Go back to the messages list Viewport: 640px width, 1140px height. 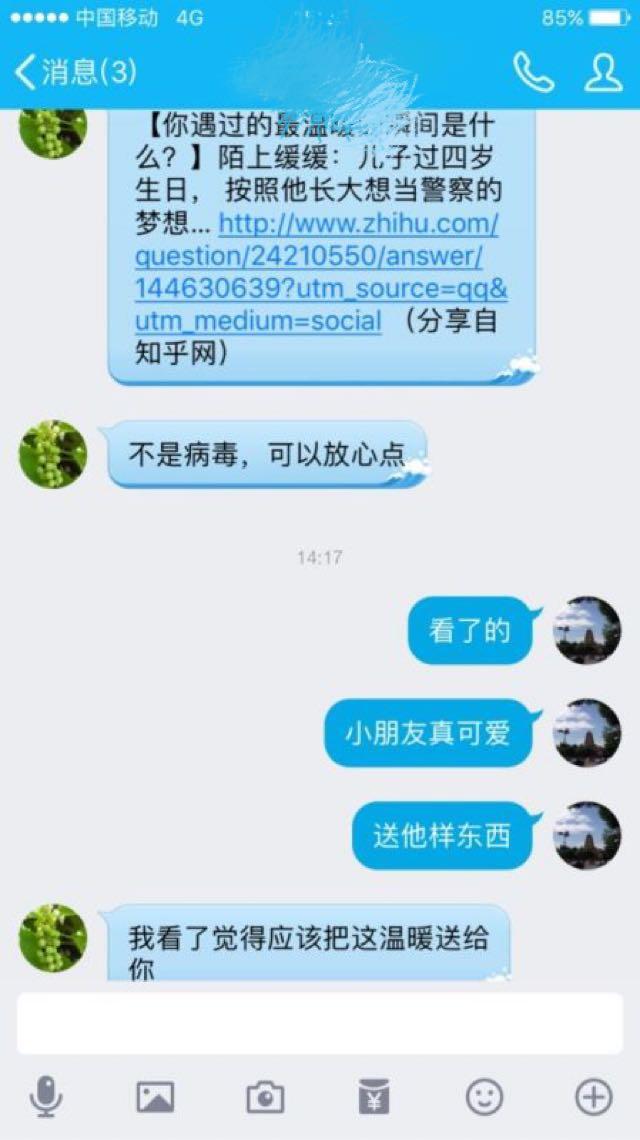(74, 72)
